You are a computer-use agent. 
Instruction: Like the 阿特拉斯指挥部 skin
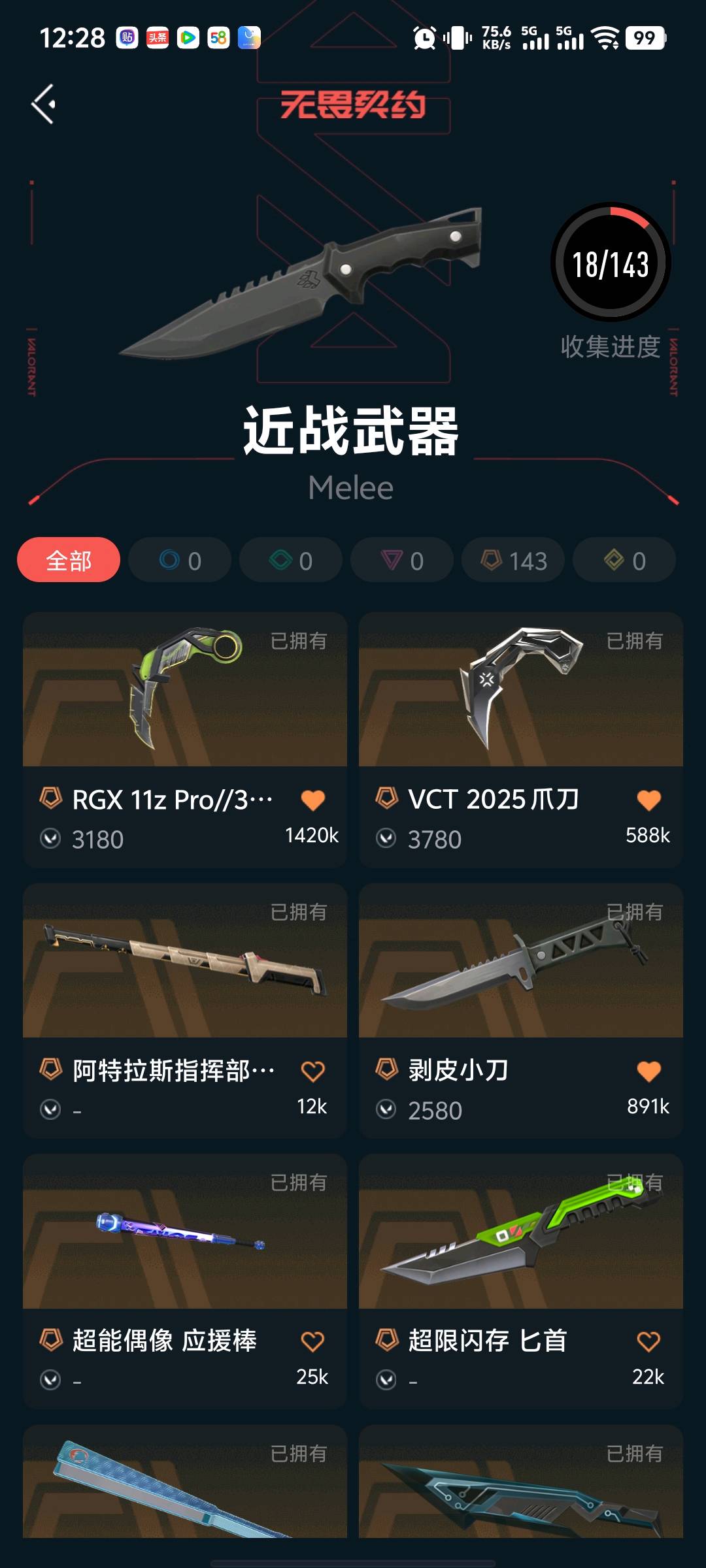(x=313, y=1071)
